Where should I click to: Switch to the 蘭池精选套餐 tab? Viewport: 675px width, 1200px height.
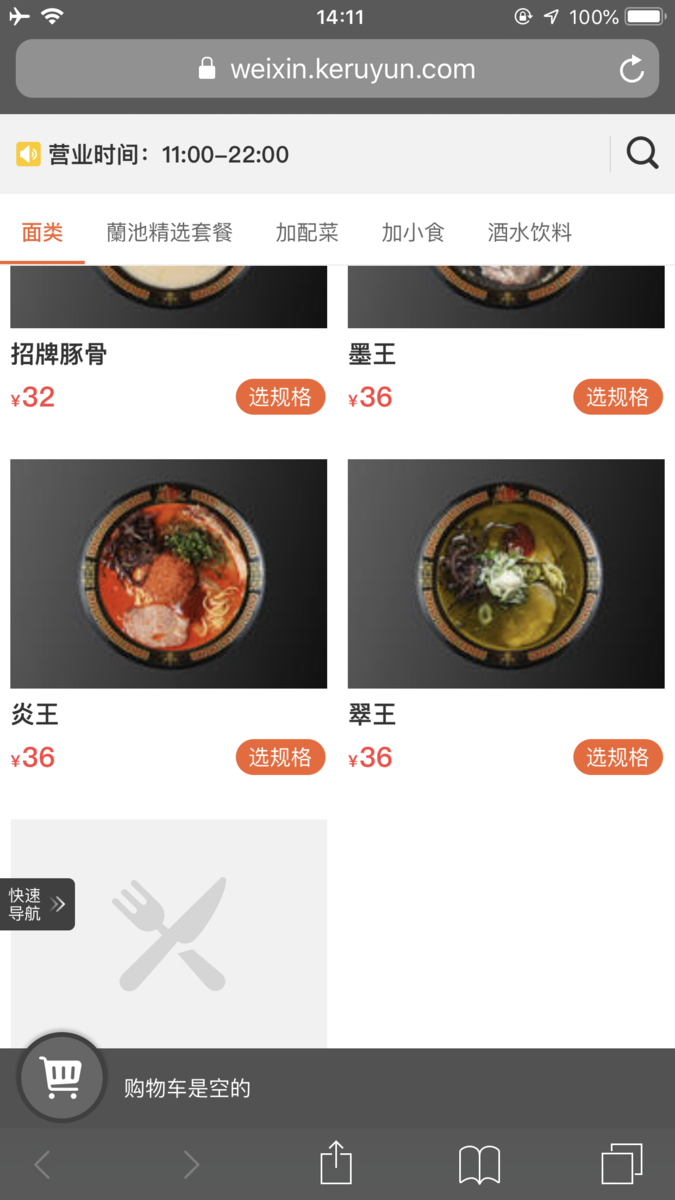point(169,233)
